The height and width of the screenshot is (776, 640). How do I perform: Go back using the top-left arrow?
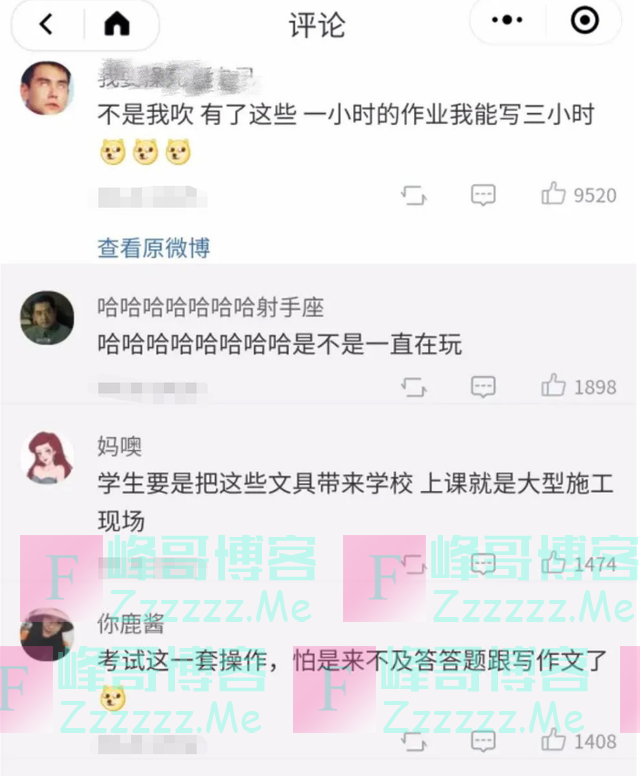(46, 24)
